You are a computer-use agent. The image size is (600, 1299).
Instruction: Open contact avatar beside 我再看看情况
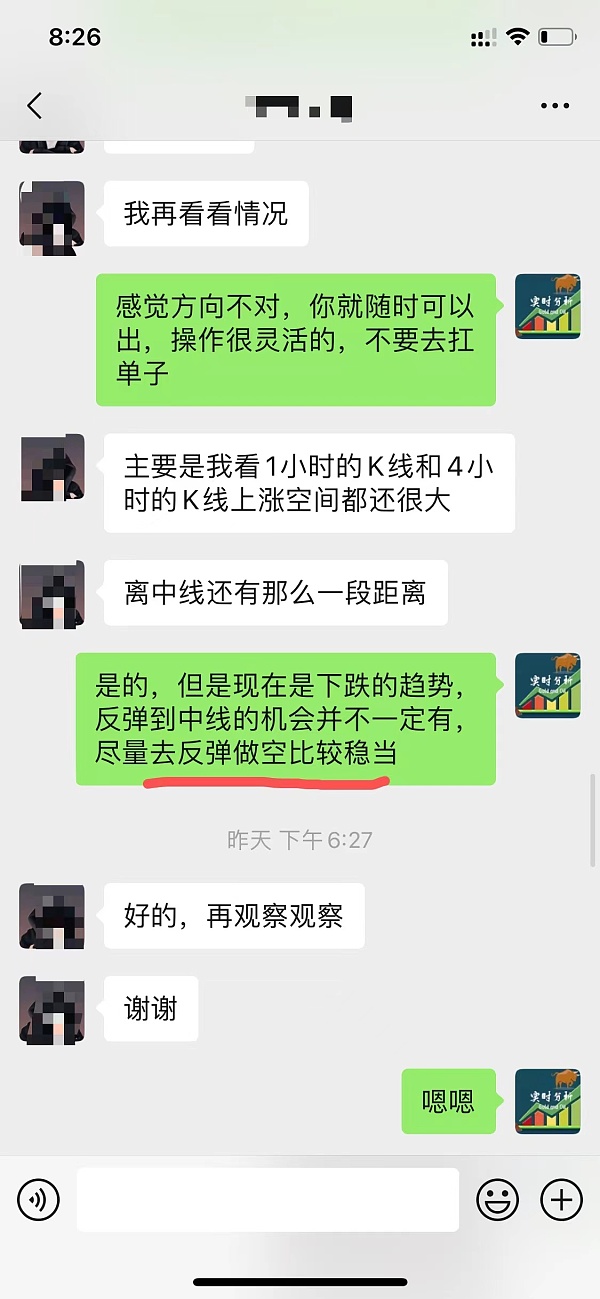tap(52, 214)
